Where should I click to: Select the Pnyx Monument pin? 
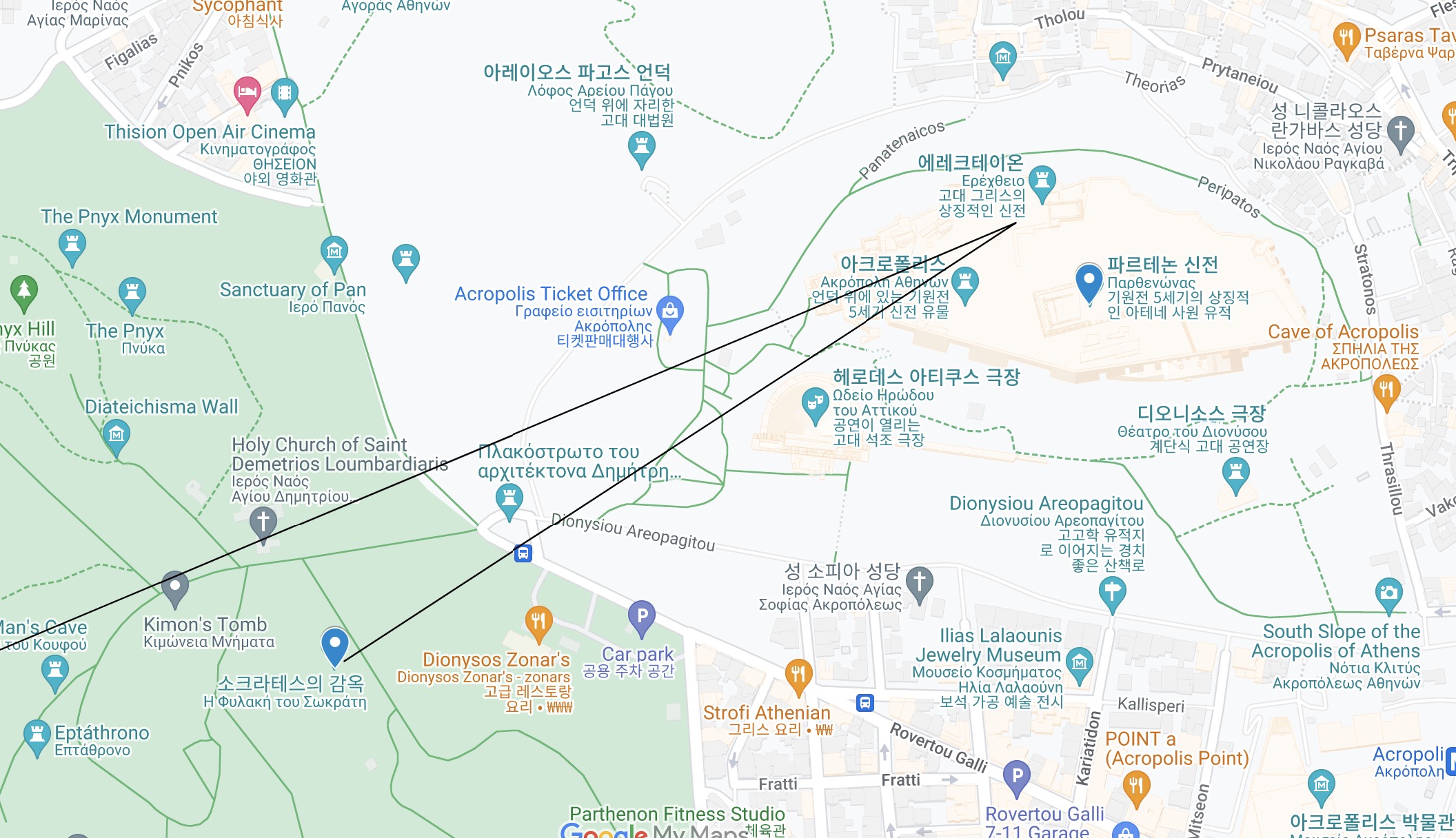(72, 246)
